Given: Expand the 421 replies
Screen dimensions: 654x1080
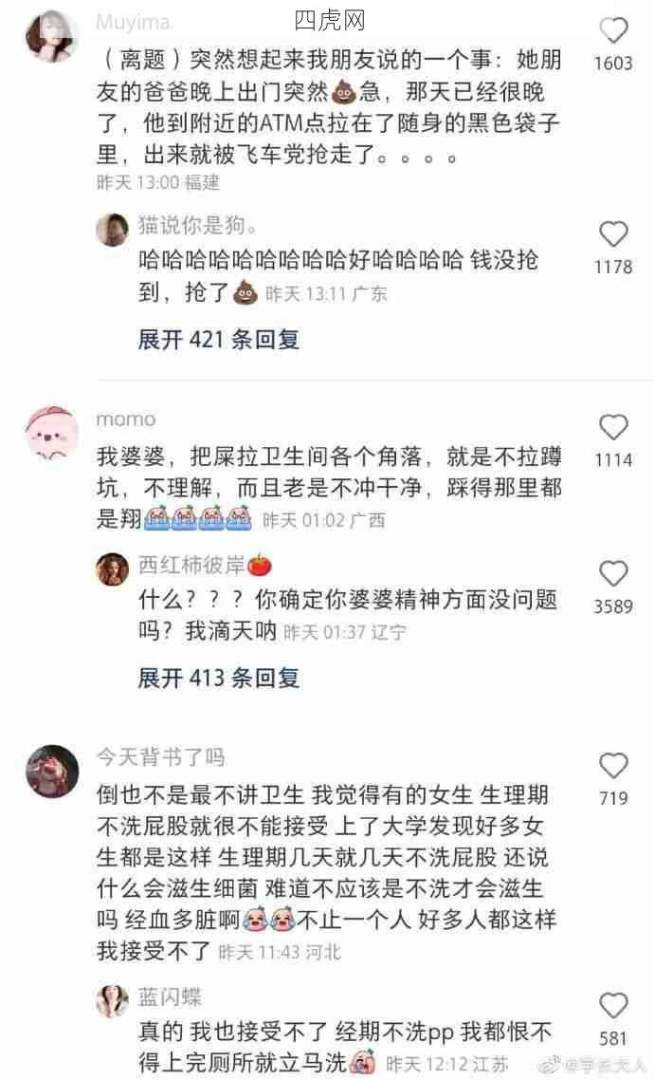Looking at the screenshot, I should pyautogui.click(x=219, y=339).
